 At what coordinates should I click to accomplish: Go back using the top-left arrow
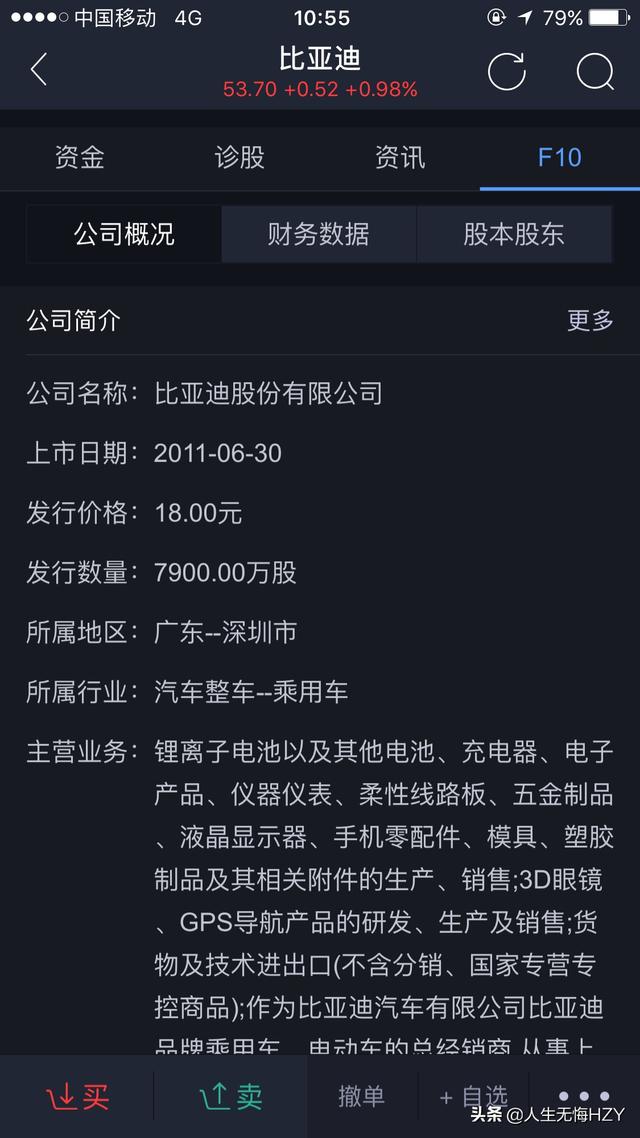coord(39,71)
